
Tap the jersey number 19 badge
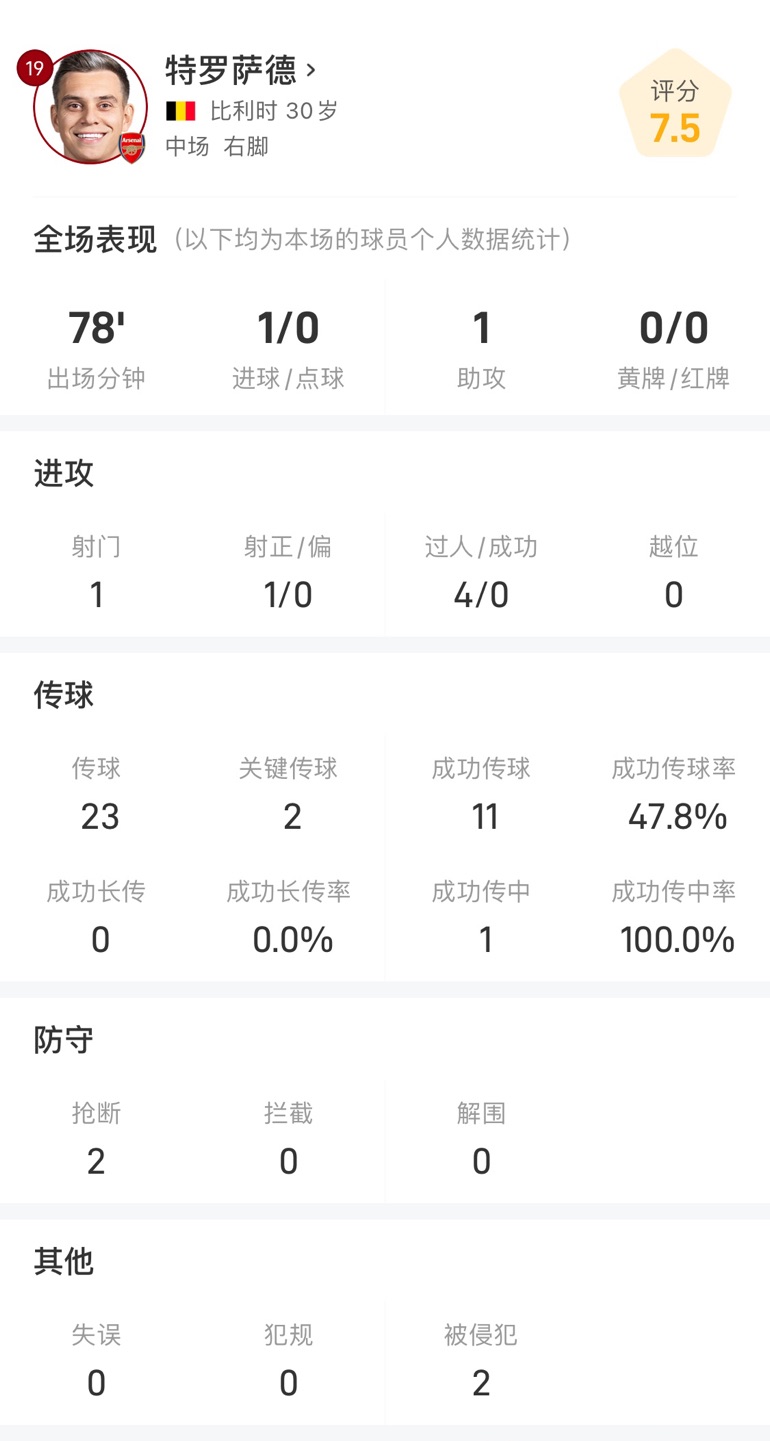tap(35, 69)
